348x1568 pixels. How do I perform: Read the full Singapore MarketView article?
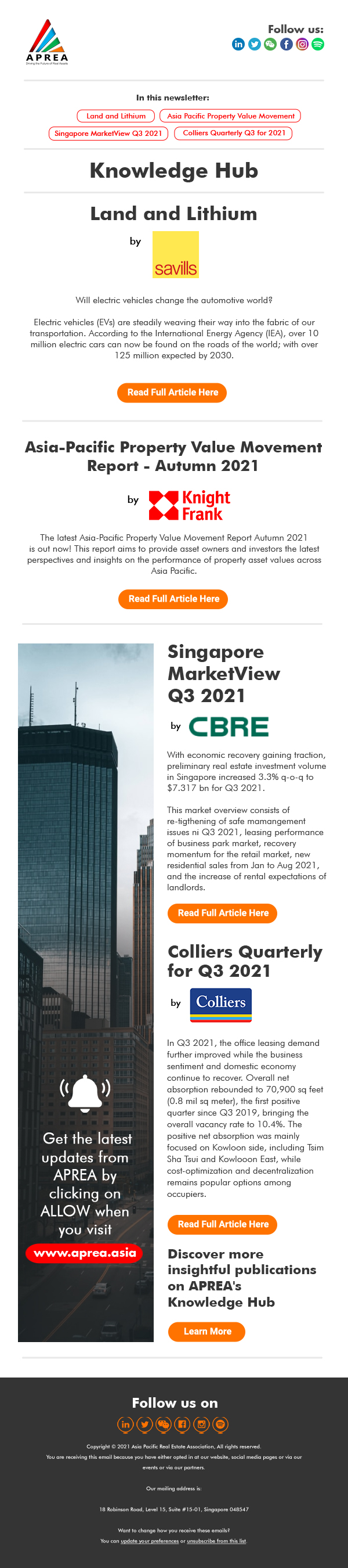point(223,913)
